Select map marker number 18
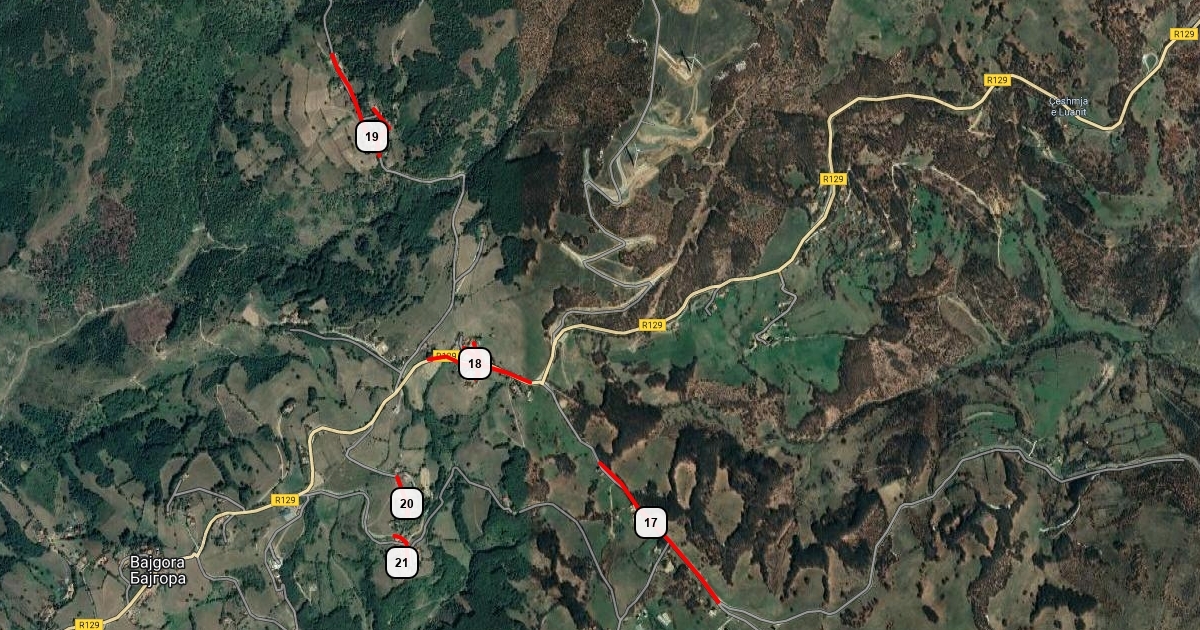This screenshot has width=1200, height=630. pos(475,364)
